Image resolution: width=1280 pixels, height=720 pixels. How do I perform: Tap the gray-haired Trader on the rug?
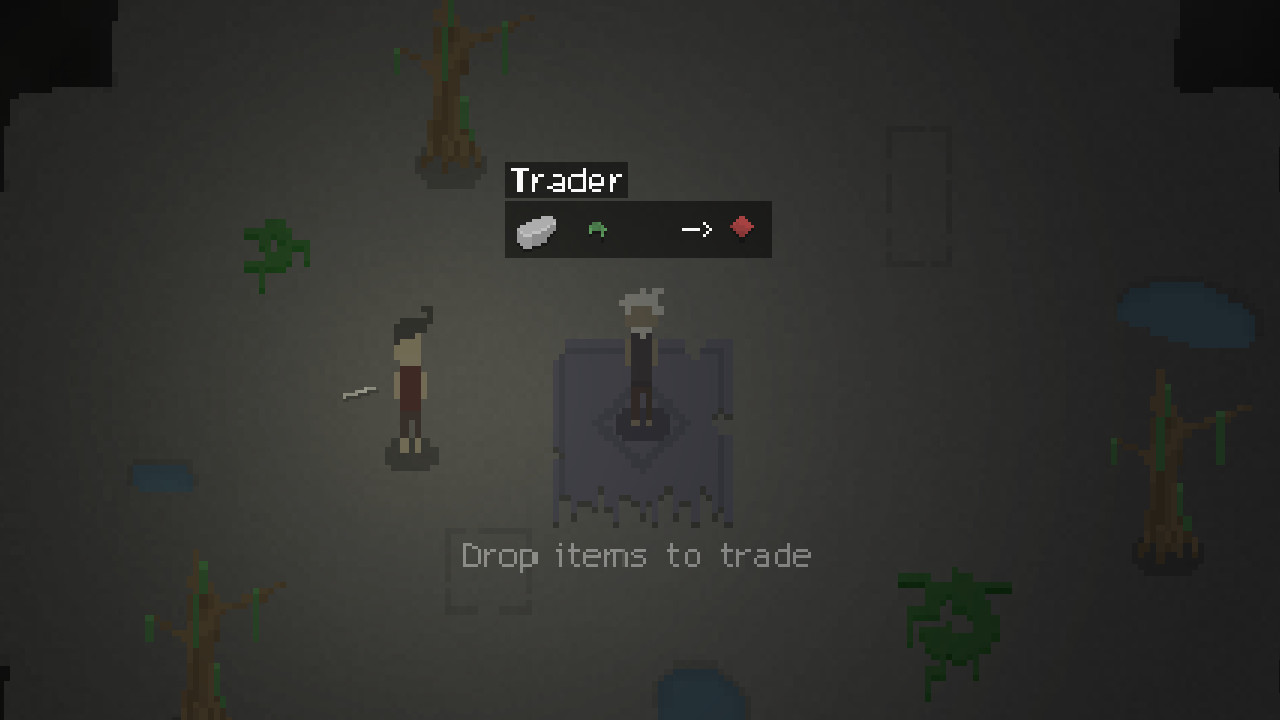click(640, 358)
